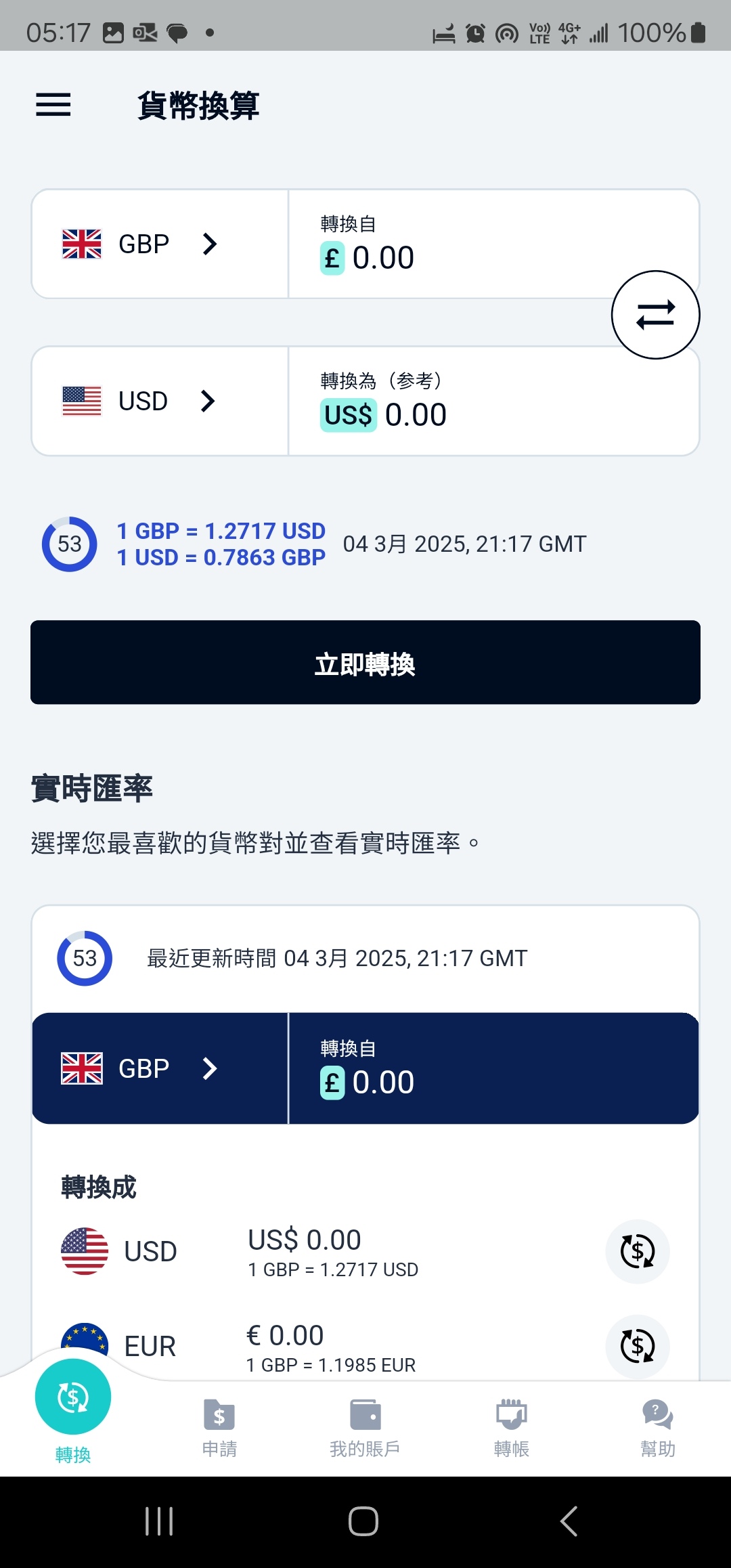Expand the GBP currency selector chevron
The width and height of the screenshot is (731, 1568).
click(x=209, y=244)
